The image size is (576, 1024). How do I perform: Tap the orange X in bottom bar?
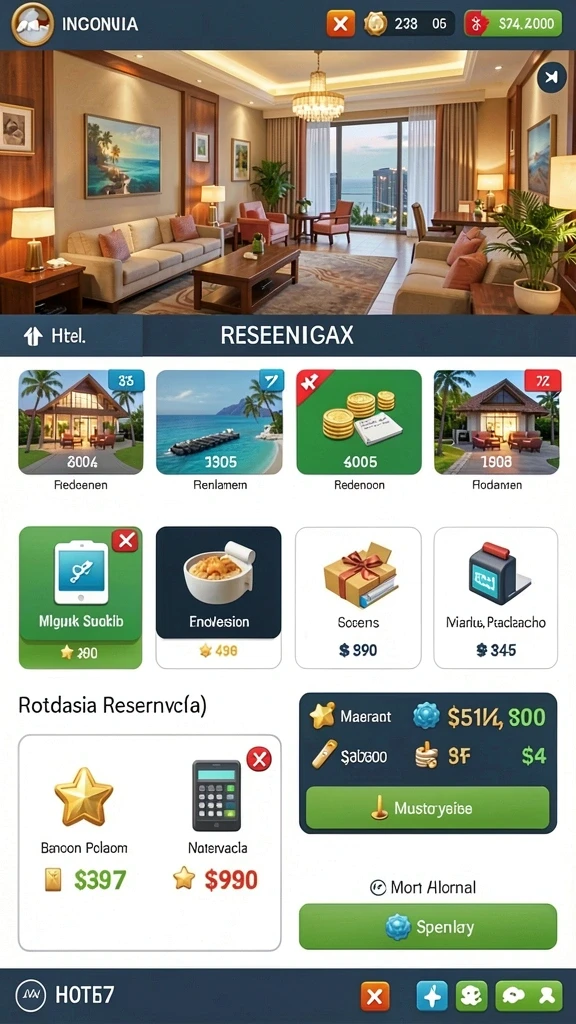click(375, 996)
